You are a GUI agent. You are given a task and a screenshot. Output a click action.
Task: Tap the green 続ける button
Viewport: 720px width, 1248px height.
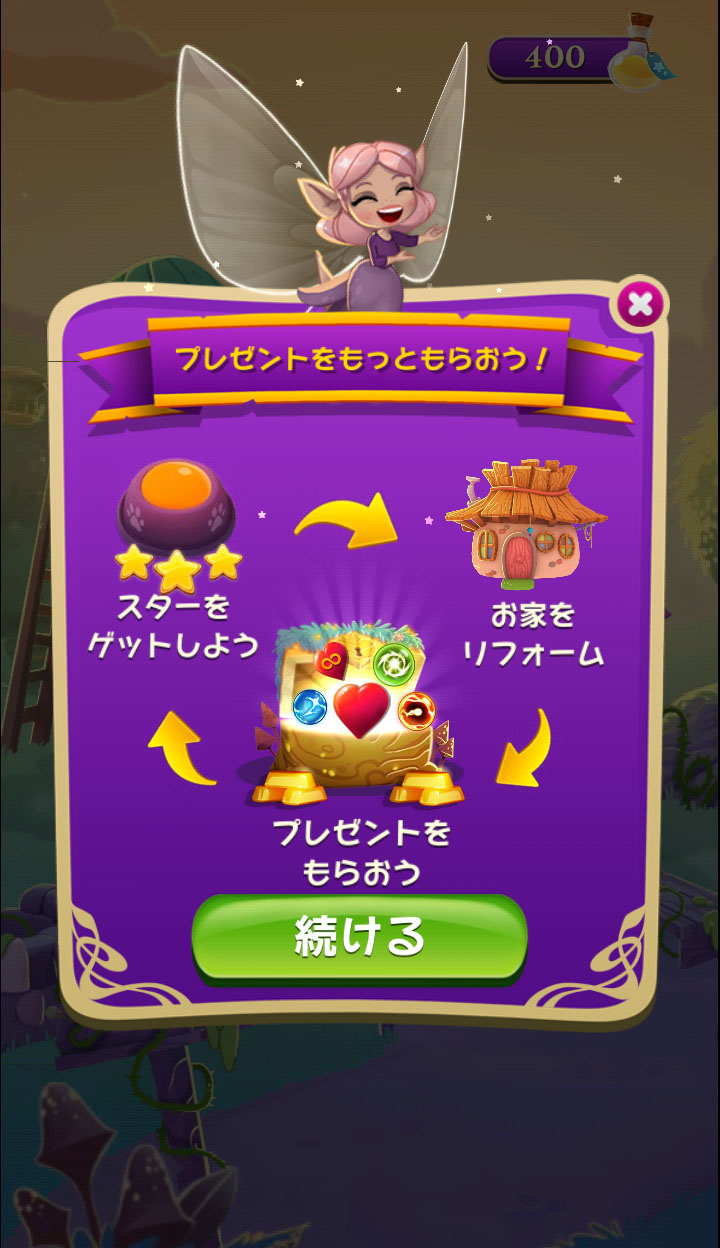point(359,937)
